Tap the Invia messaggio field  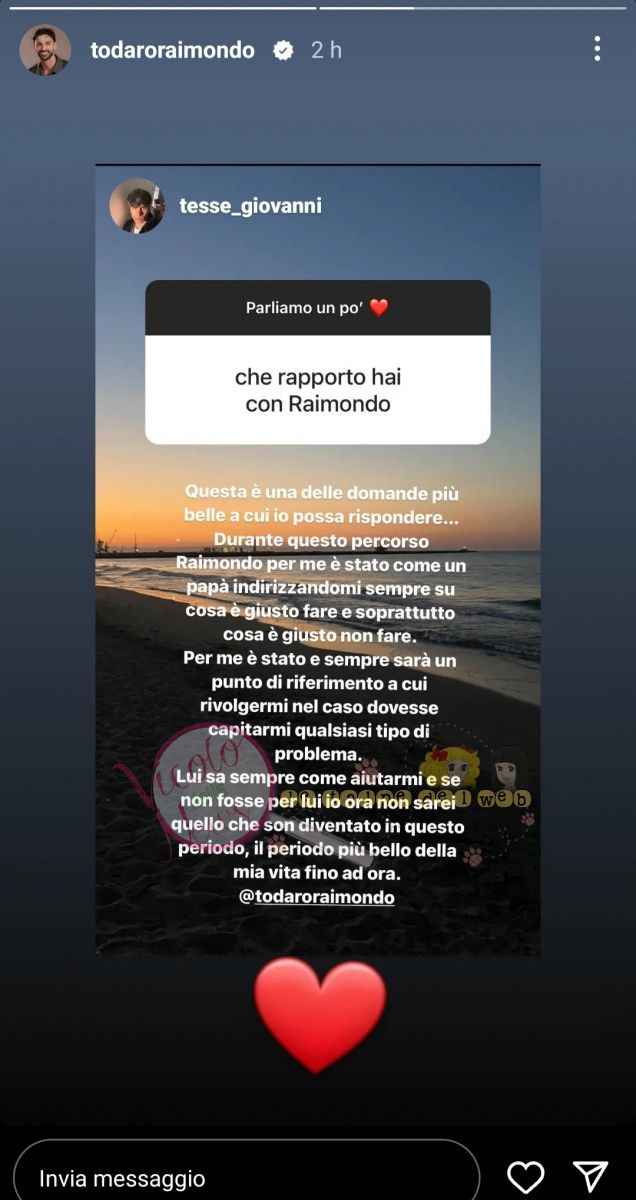pyautogui.click(x=245, y=1178)
